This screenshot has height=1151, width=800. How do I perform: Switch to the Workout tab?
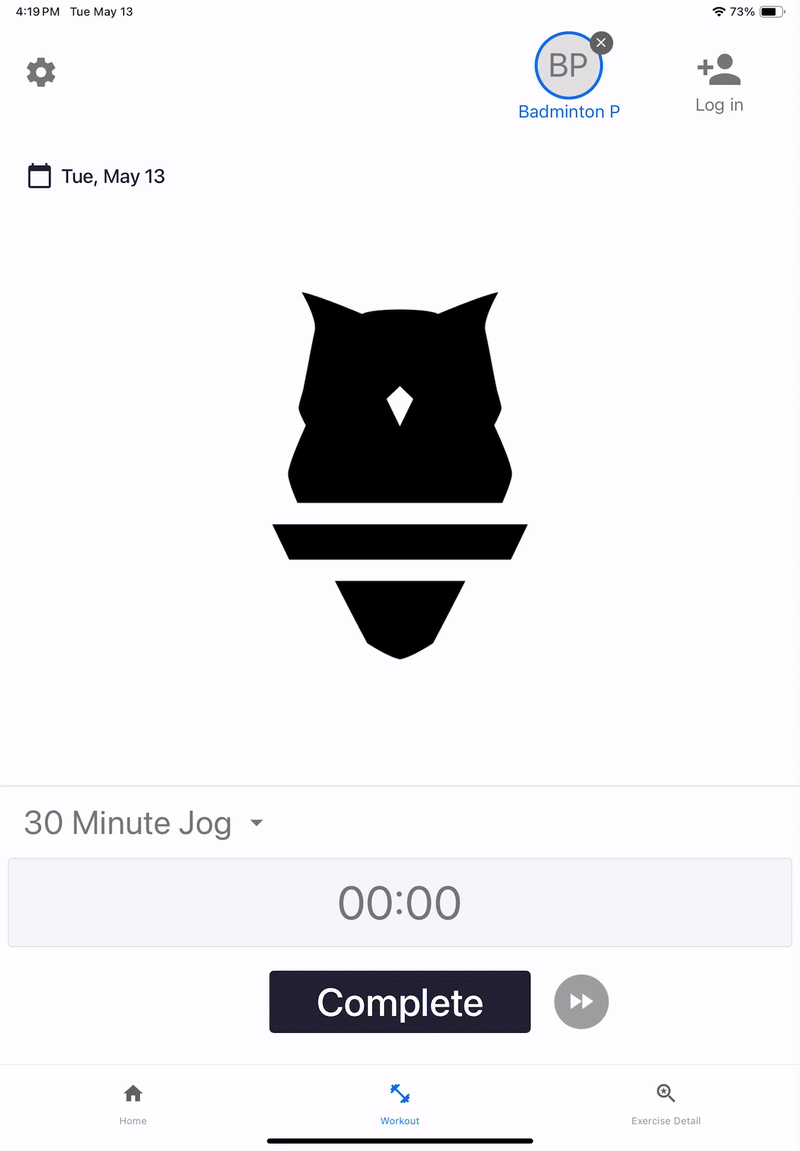click(400, 1102)
